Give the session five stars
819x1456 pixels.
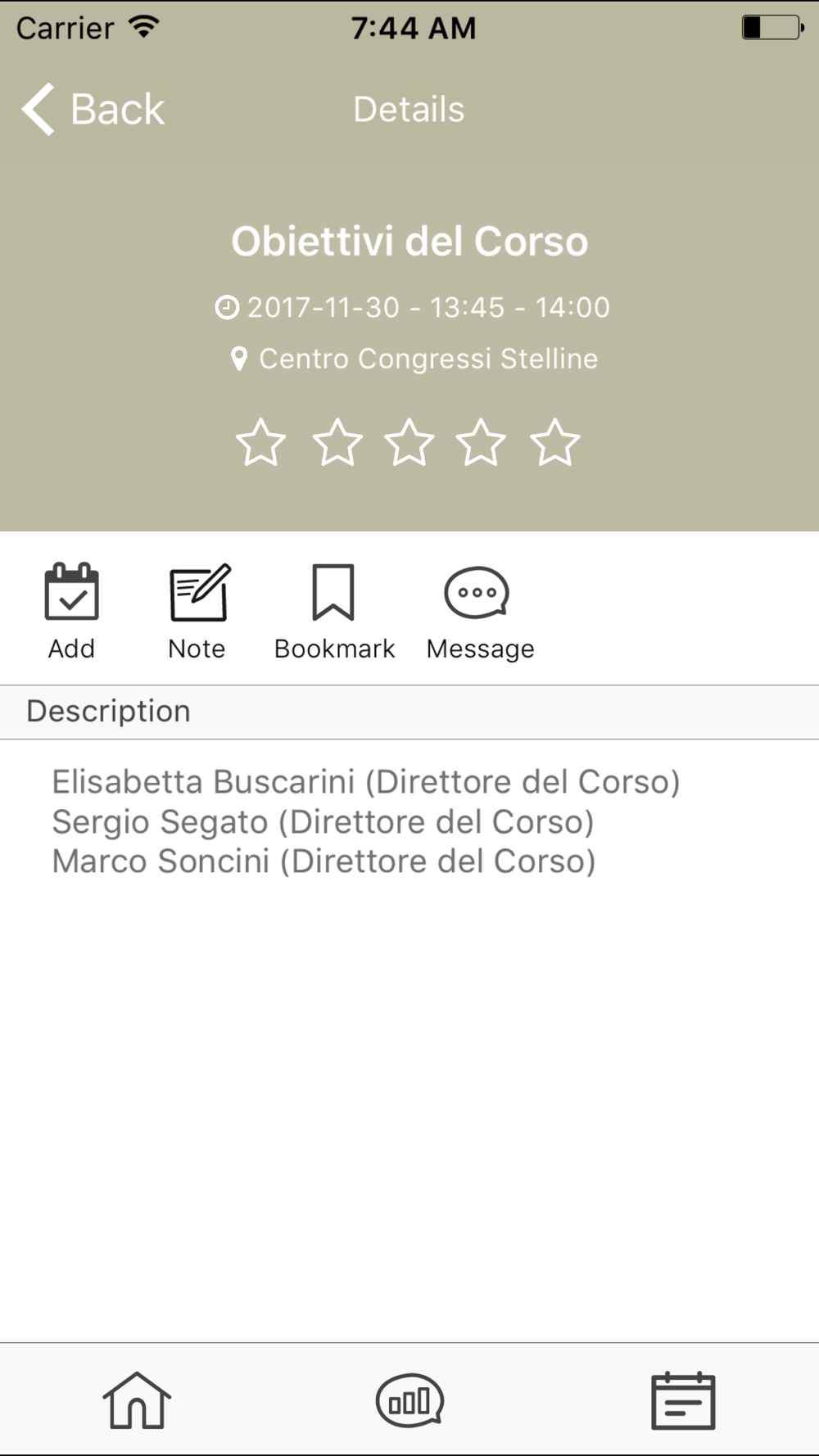555,442
